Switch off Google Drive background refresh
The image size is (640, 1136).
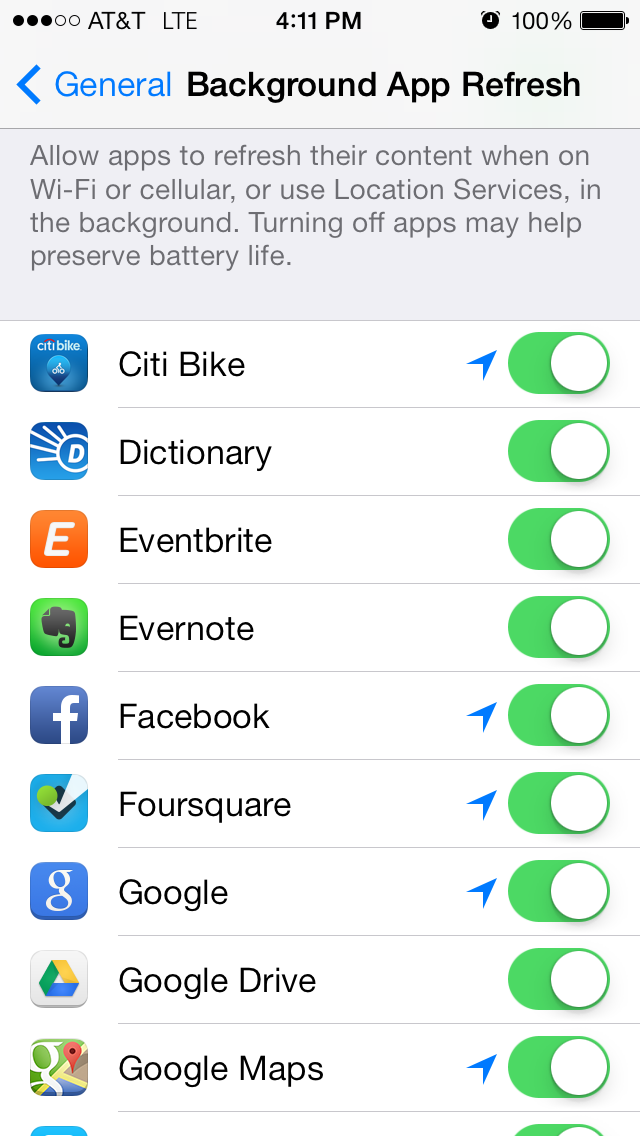point(558,980)
